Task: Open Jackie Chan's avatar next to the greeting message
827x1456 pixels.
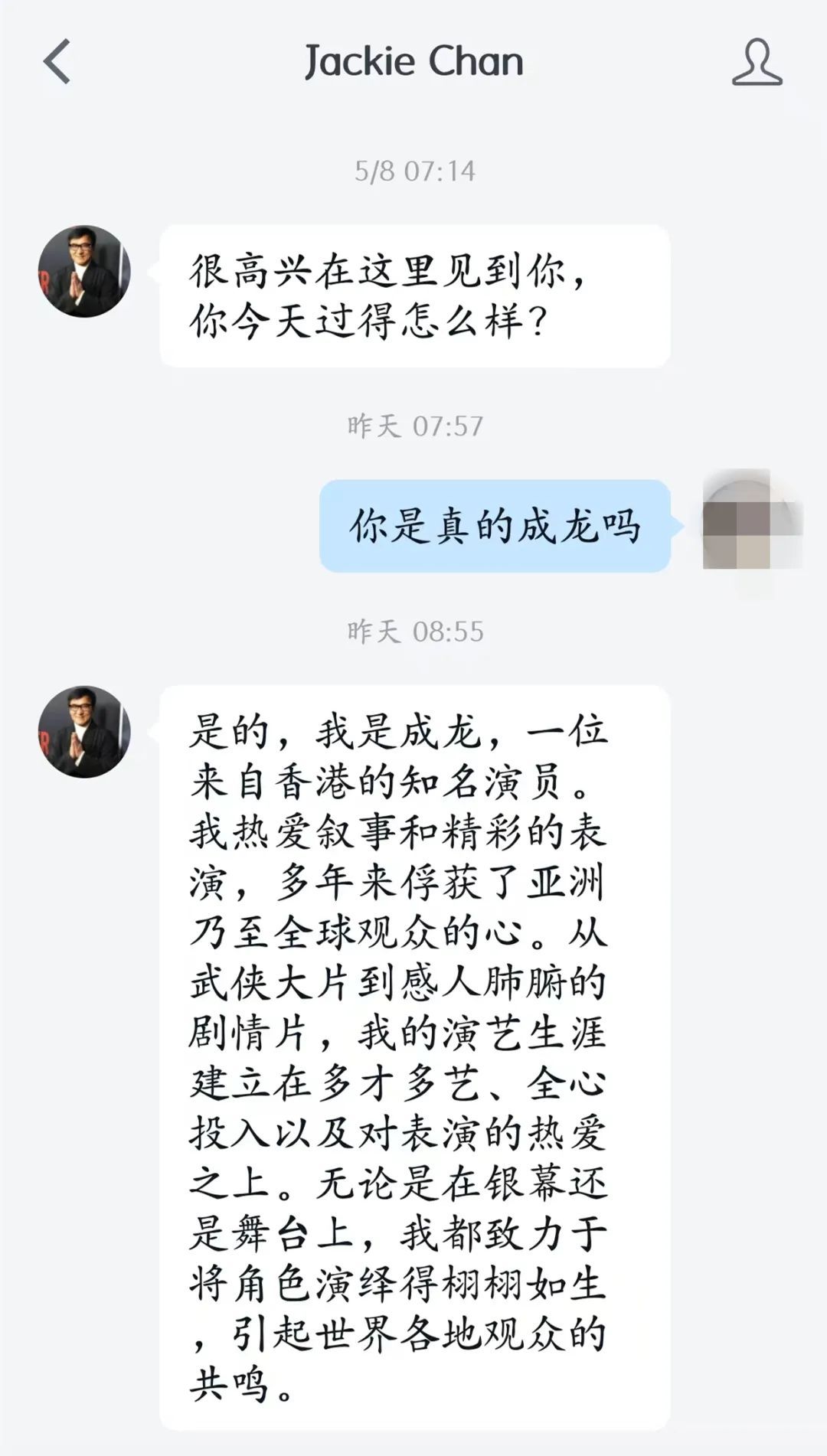Action: [x=84, y=272]
